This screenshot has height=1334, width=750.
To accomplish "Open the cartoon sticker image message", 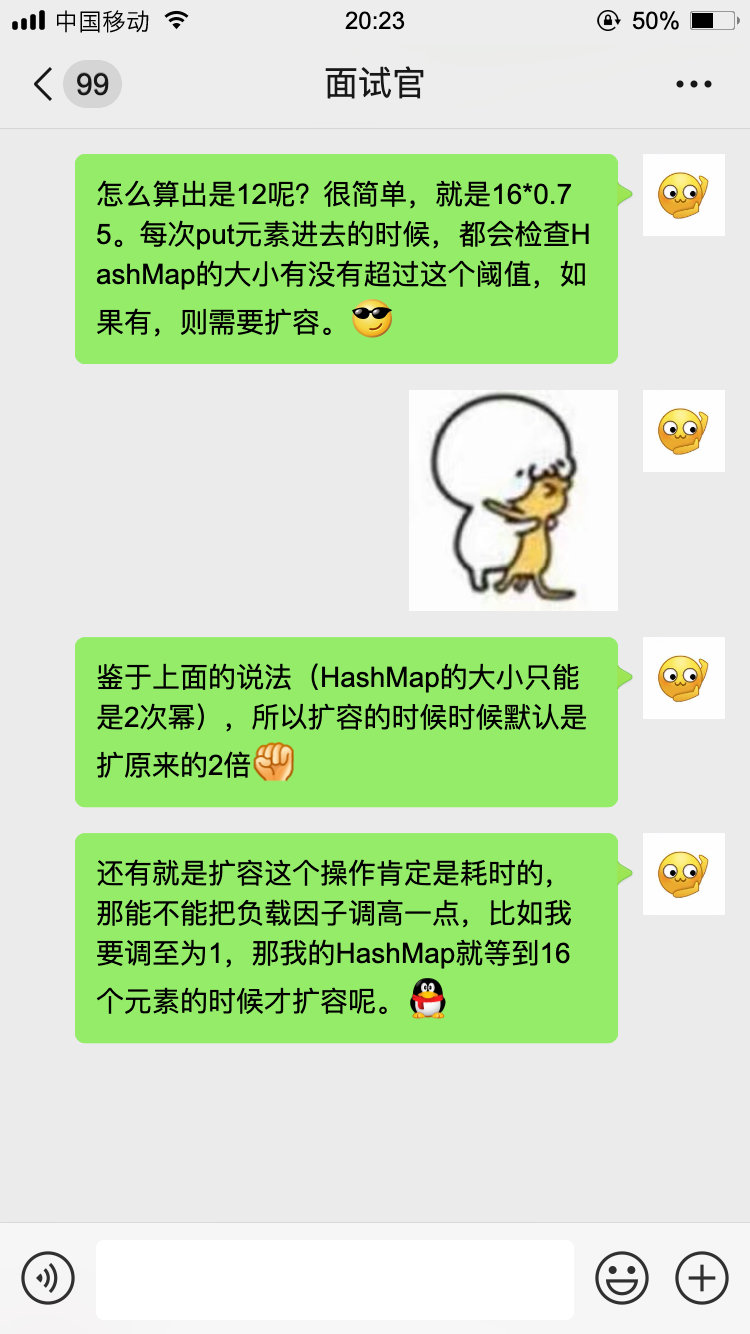I will 513,500.
